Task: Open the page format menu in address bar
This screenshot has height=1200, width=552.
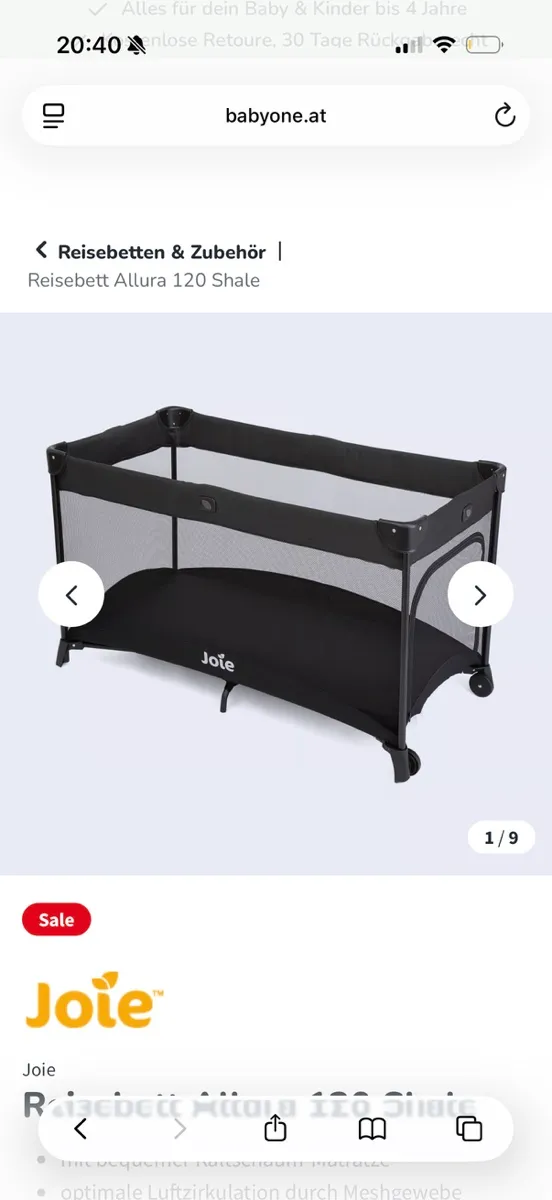Action: pyautogui.click(x=54, y=115)
